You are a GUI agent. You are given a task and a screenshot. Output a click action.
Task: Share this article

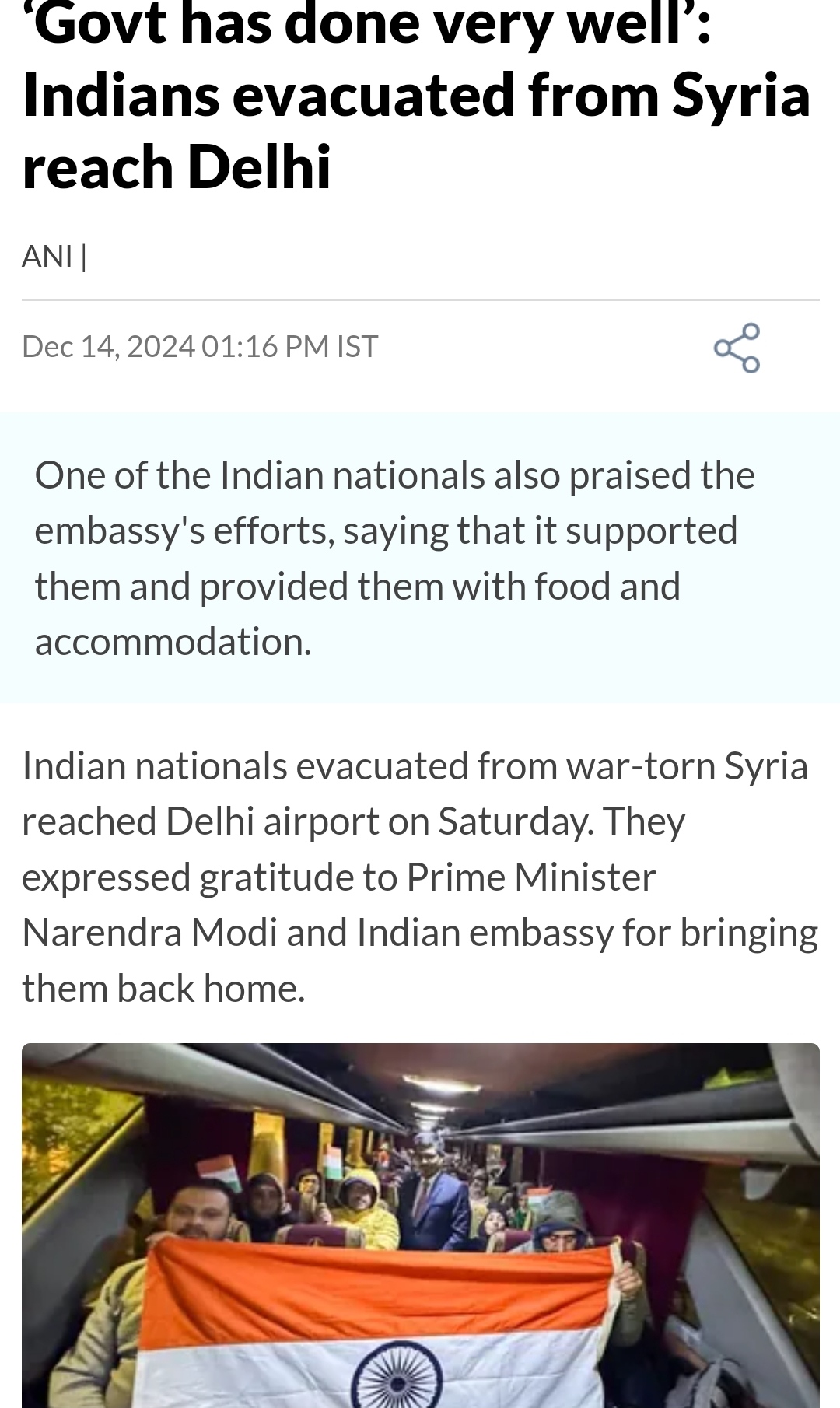(737, 348)
